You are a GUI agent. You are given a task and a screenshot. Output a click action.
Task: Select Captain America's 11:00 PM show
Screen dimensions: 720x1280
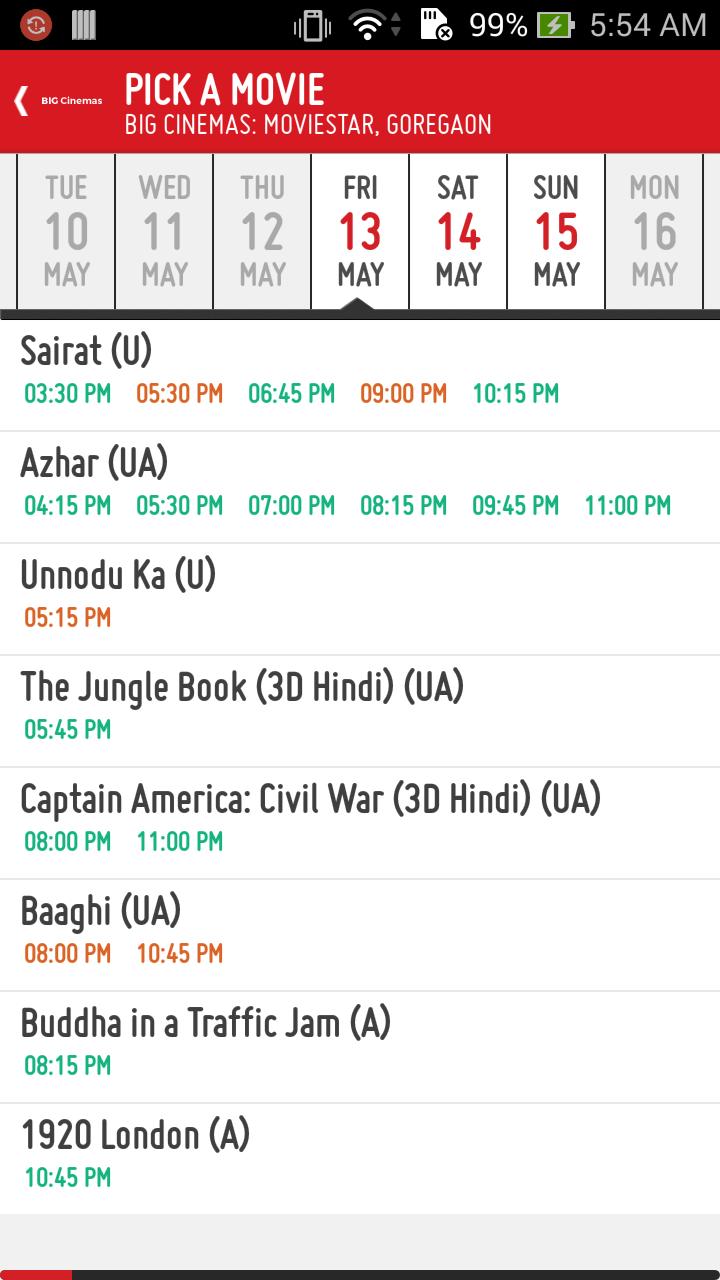point(179,842)
